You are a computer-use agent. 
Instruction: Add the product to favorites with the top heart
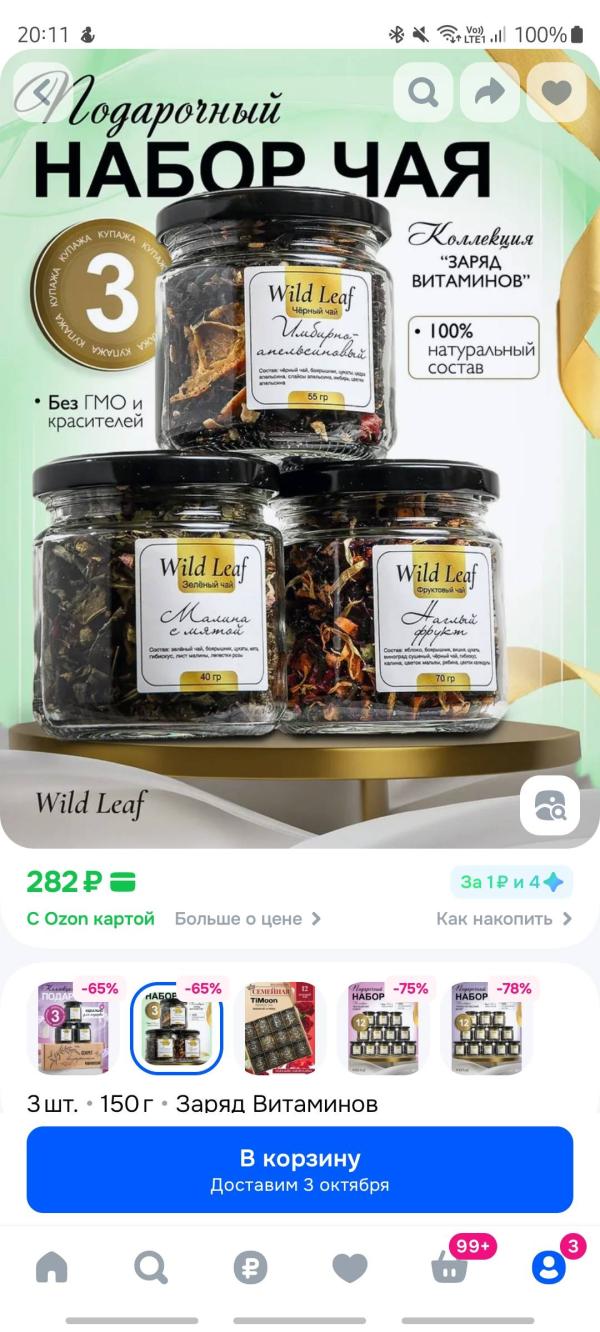556,93
